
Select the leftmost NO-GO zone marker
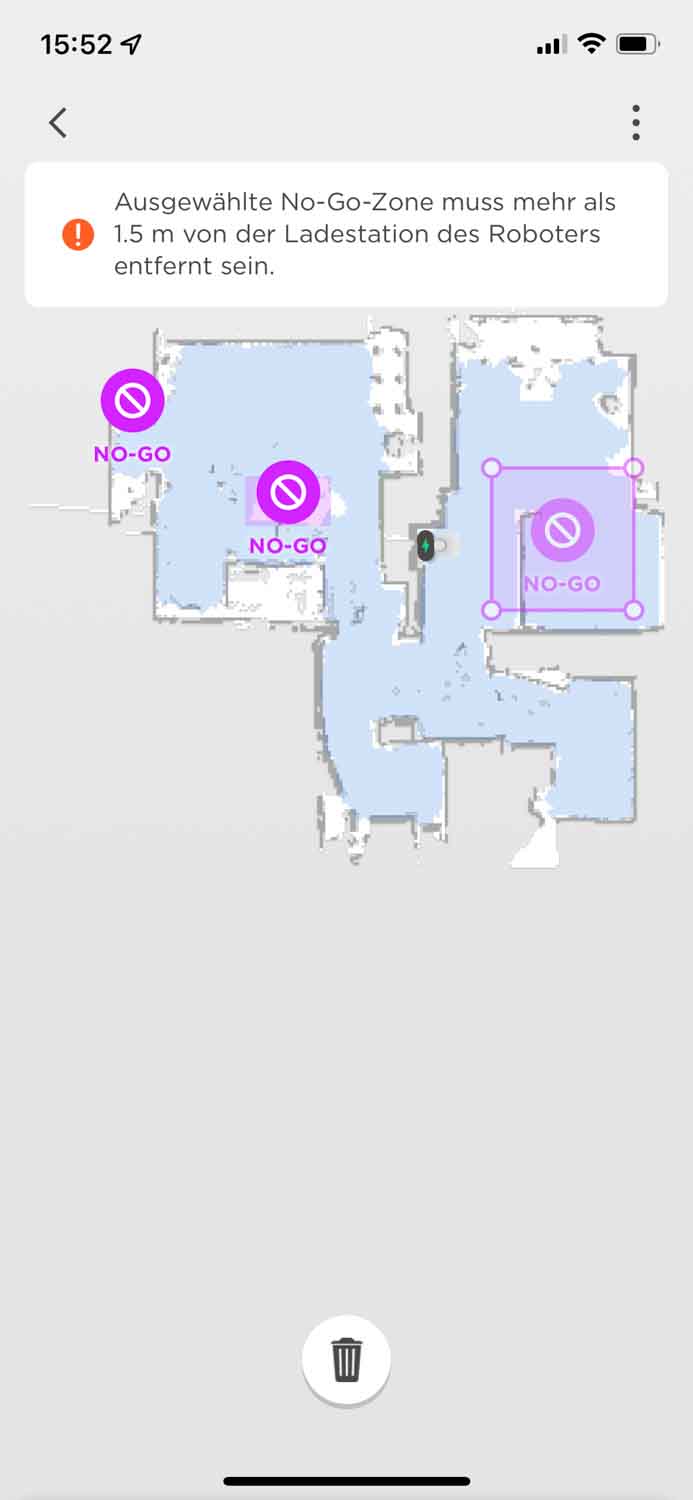[x=132, y=402]
